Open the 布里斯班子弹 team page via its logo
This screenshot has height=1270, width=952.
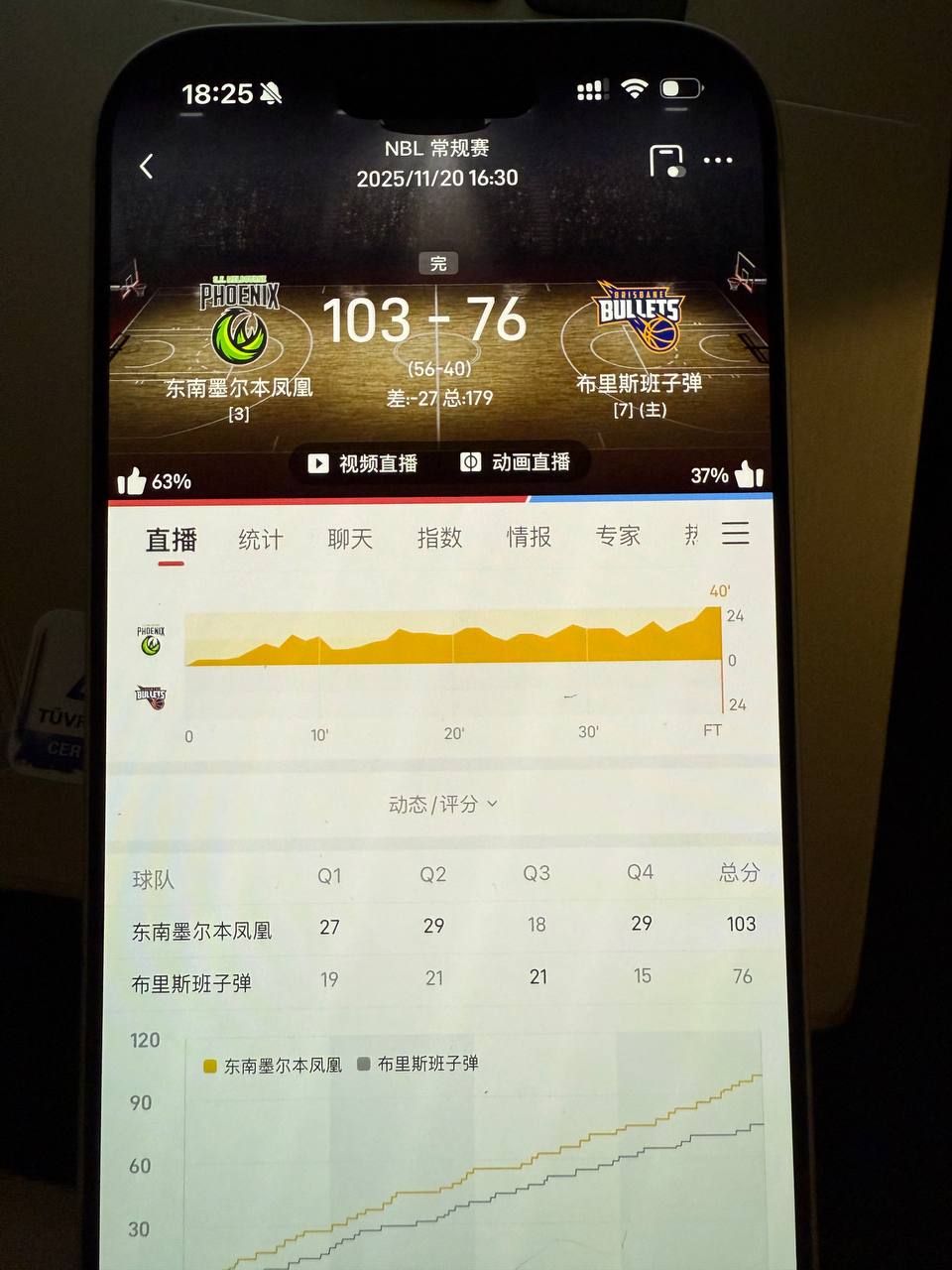[x=640, y=317]
